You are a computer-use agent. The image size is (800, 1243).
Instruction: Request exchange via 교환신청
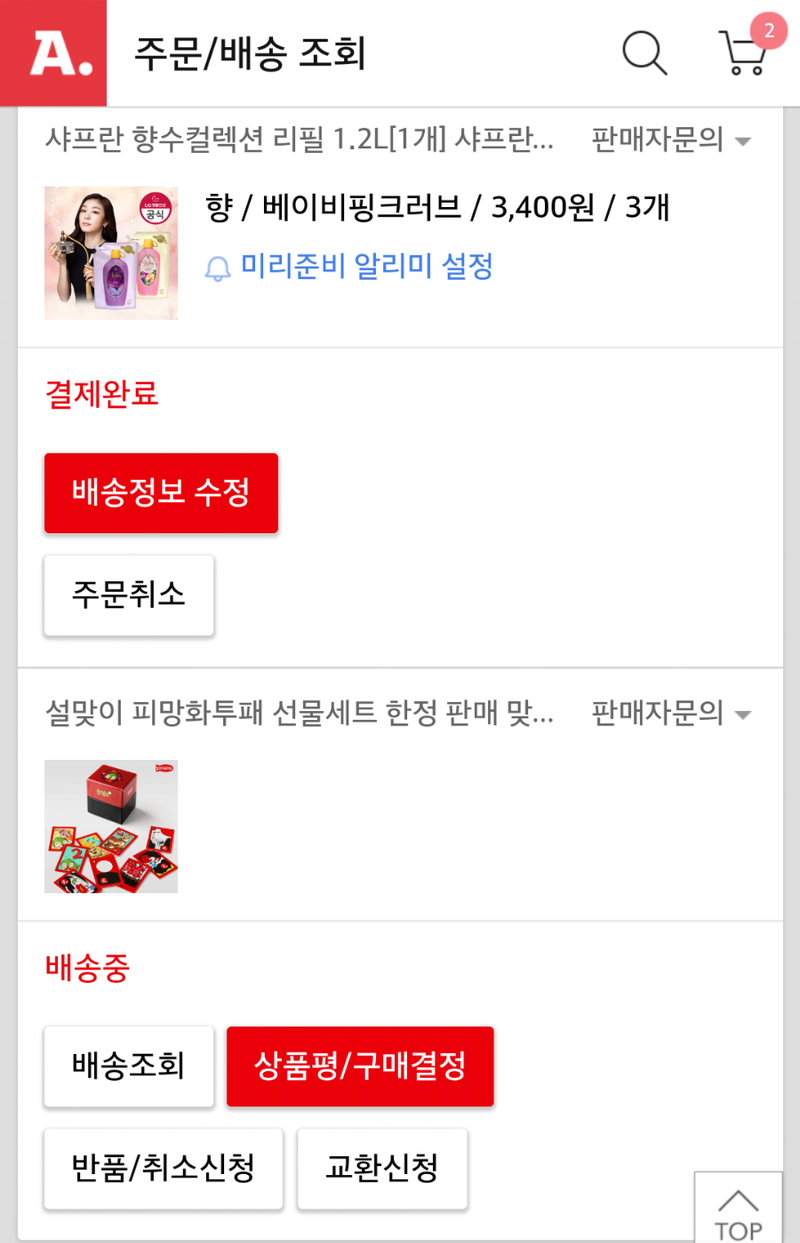382,1168
